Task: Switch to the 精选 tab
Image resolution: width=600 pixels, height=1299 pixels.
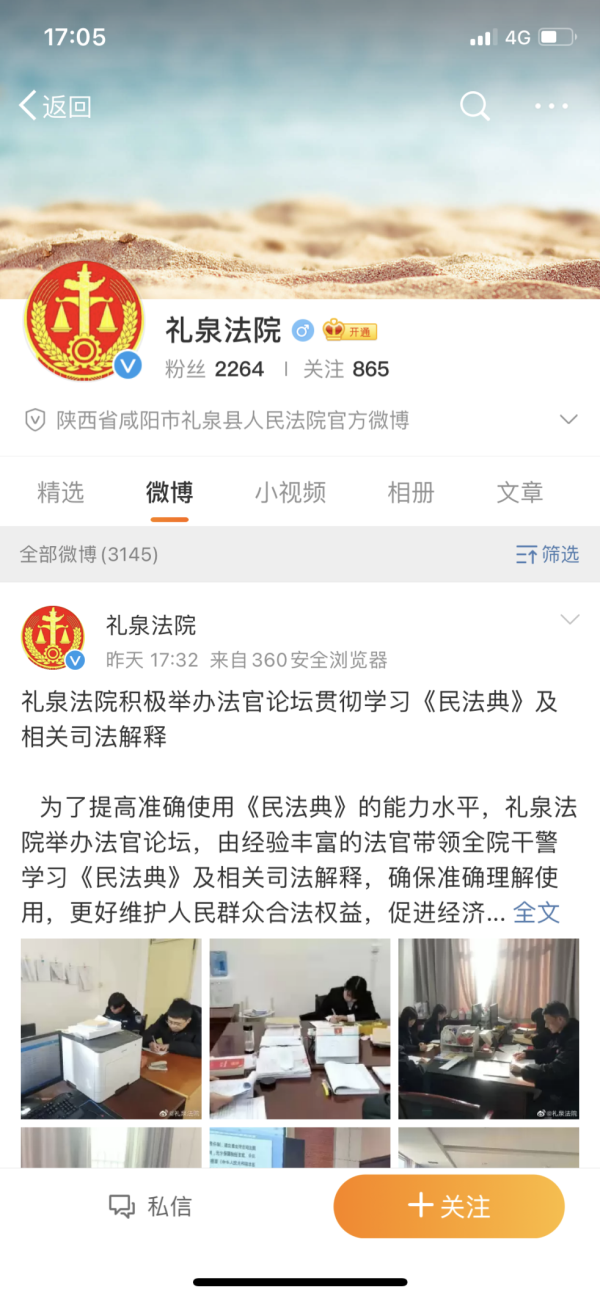Action: pyautogui.click(x=61, y=492)
